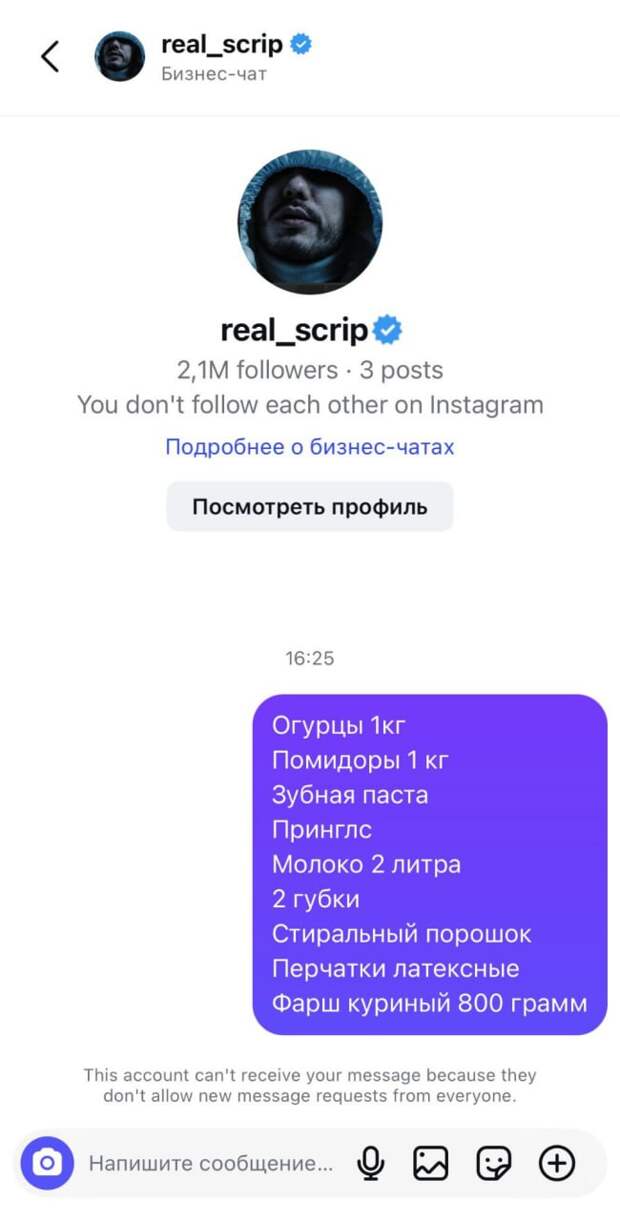
Task: Go back using the top-left arrow
Action: [x=50, y=56]
